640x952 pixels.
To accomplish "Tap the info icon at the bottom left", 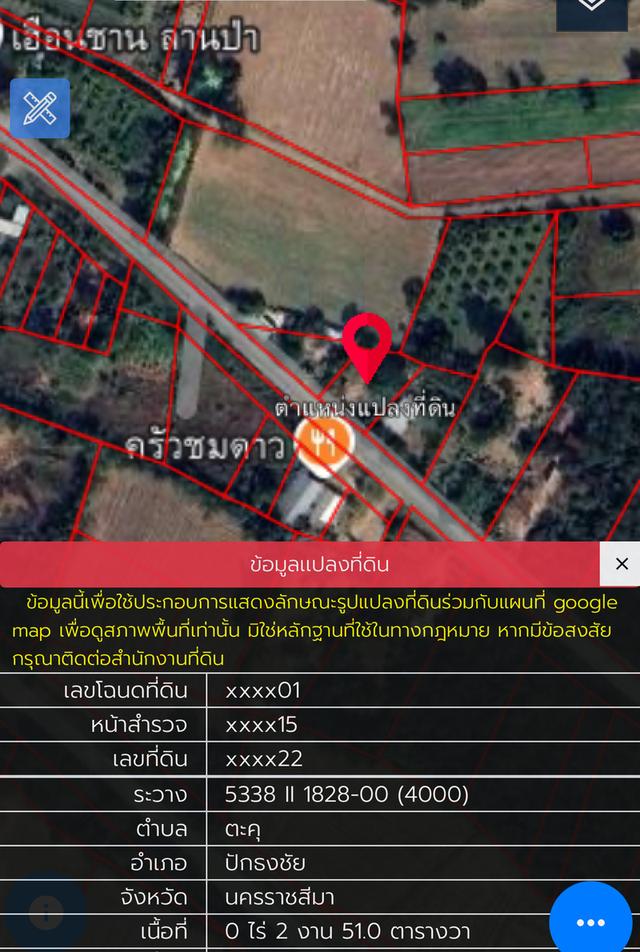I will pos(45,911).
